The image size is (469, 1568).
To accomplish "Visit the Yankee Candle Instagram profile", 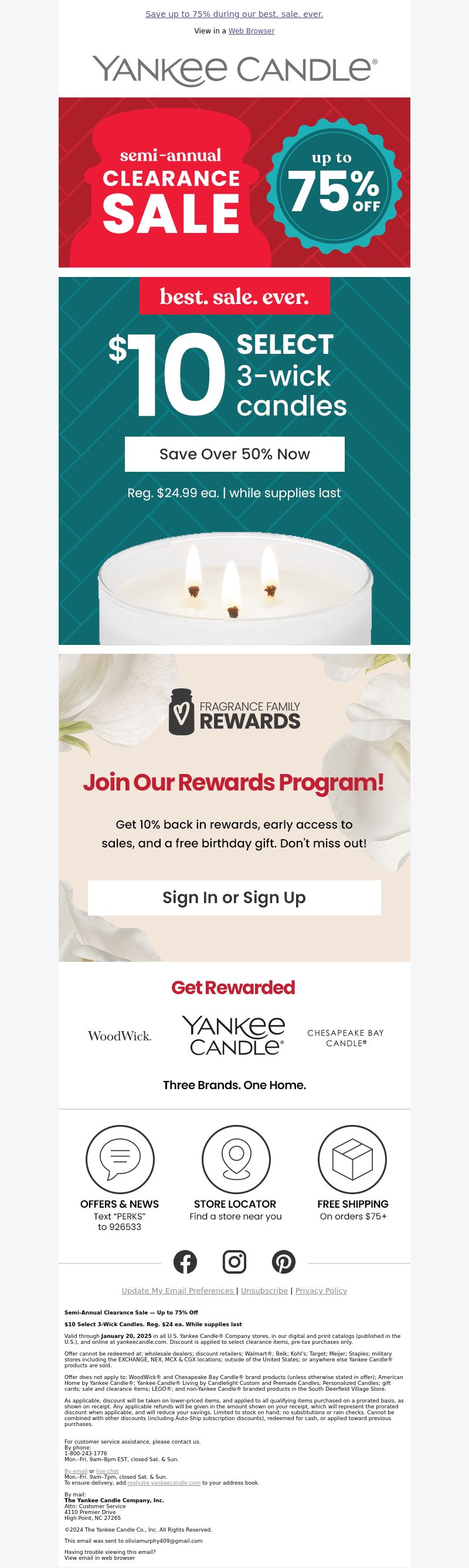I will pyautogui.click(x=234, y=1262).
